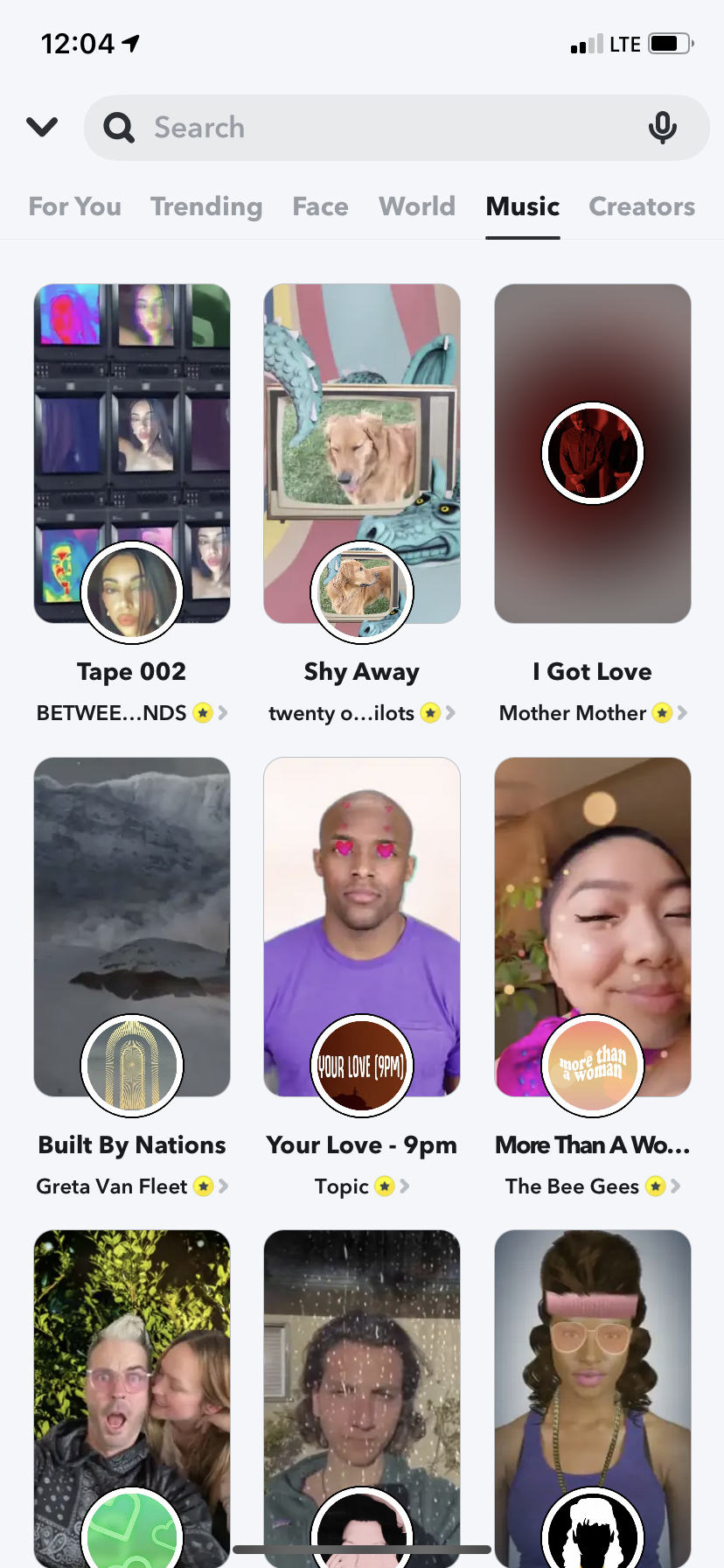724x1568 pixels.
Task: View Mother Mother creator profile
Action: [x=592, y=713]
